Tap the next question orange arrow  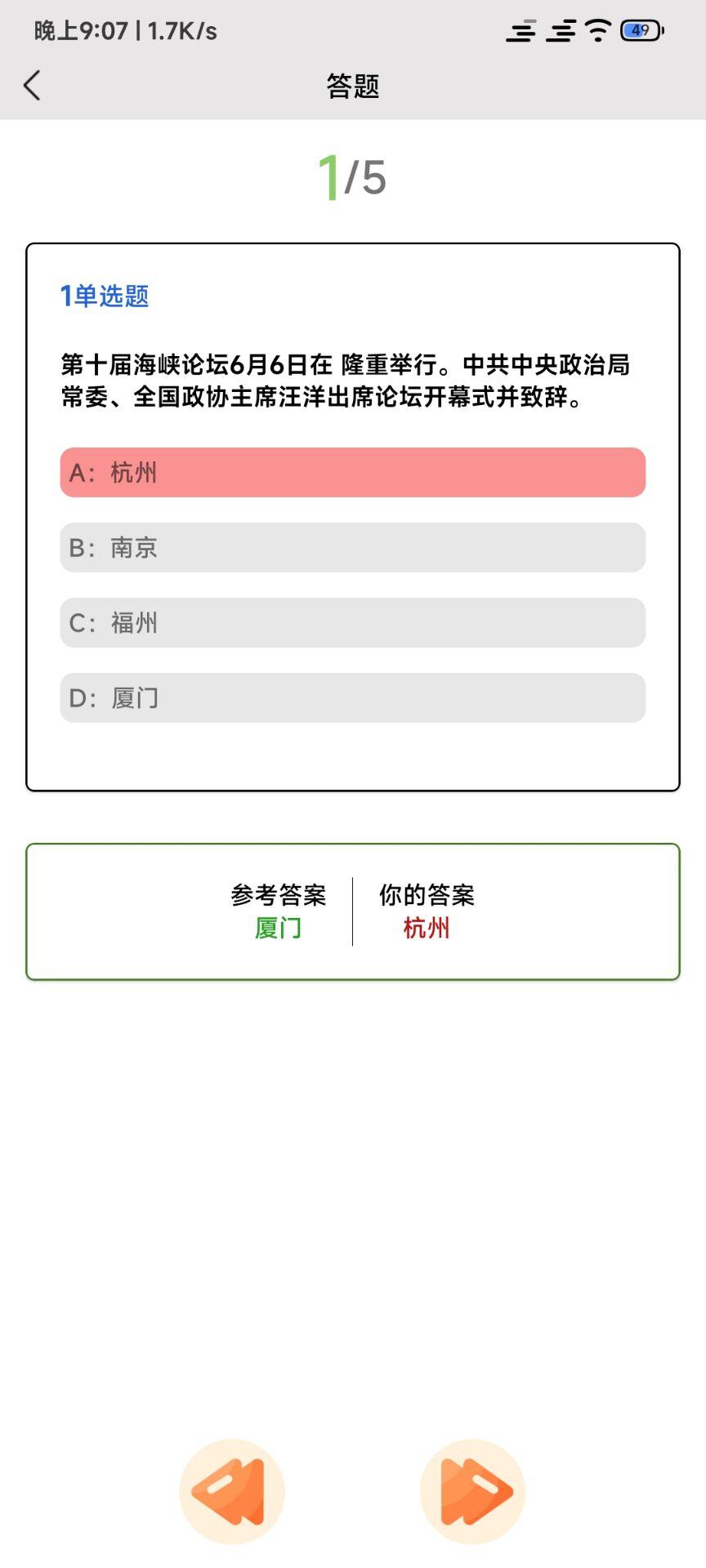click(471, 1491)
